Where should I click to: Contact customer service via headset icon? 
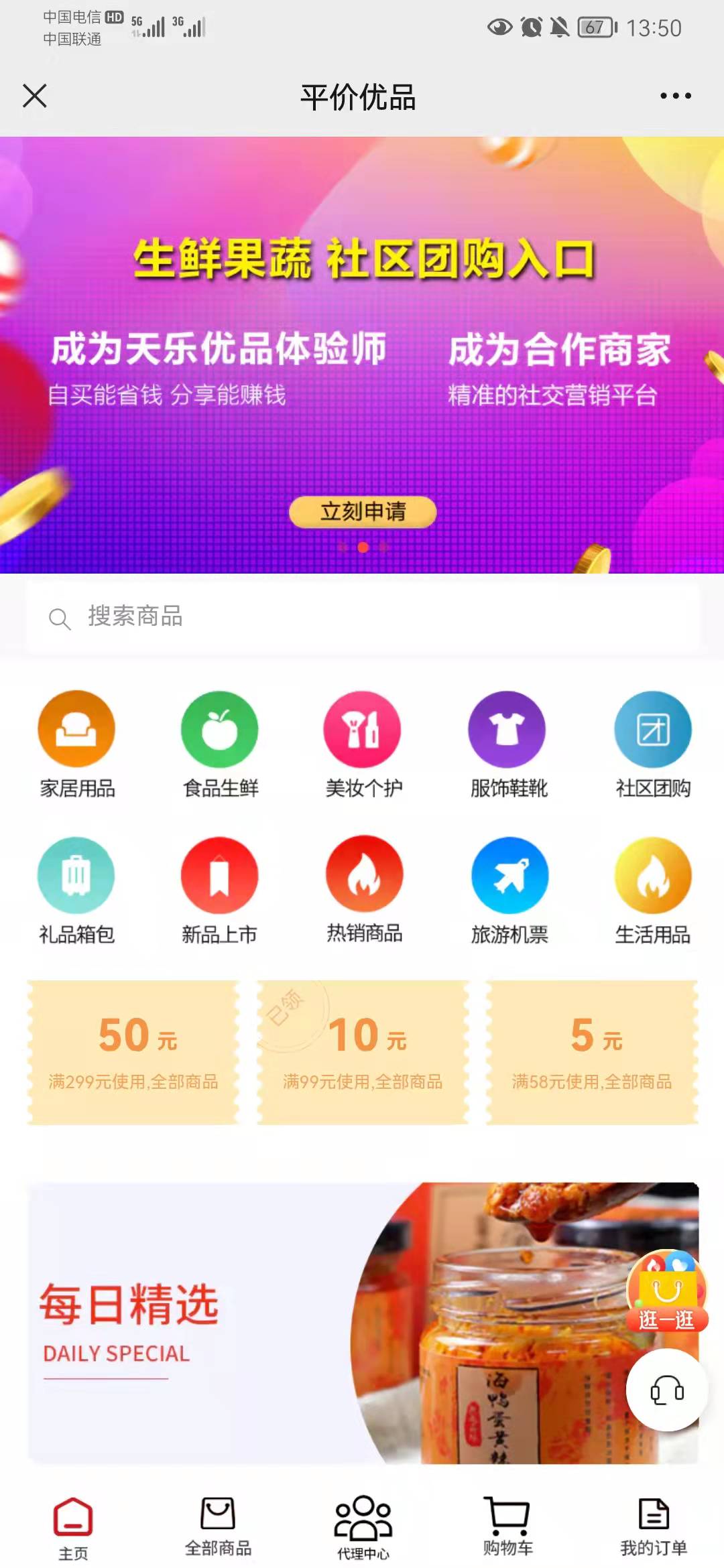point(666,1391)
